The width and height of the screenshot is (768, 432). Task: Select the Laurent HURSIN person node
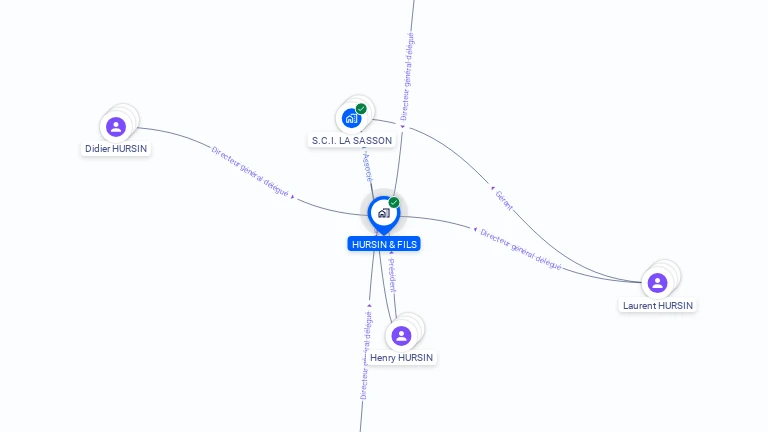click(x=657, y=283)
